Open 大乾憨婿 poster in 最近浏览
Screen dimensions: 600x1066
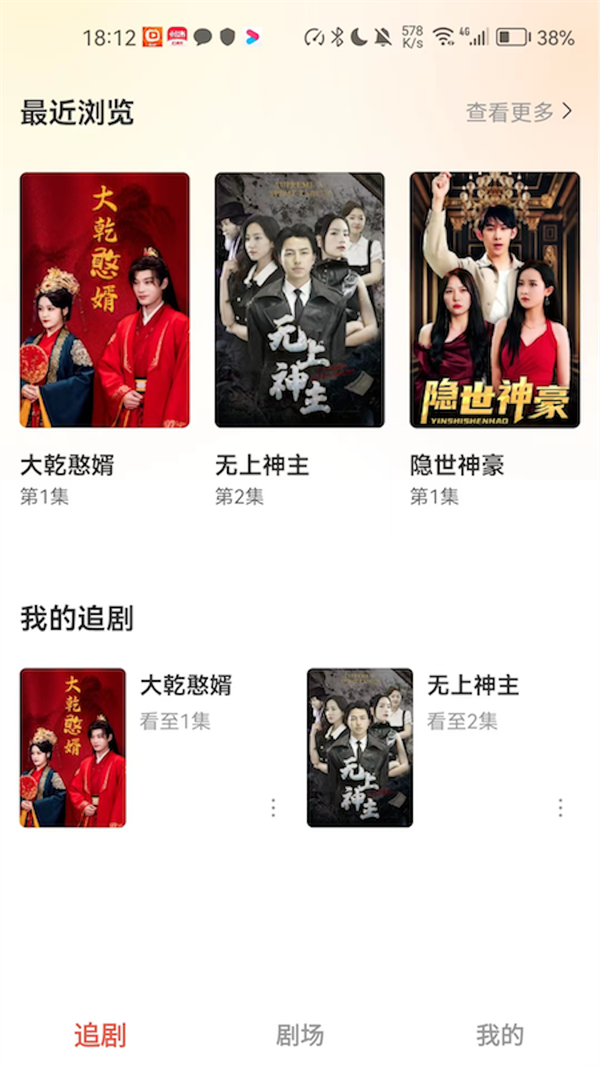click(x=105, y=300)
